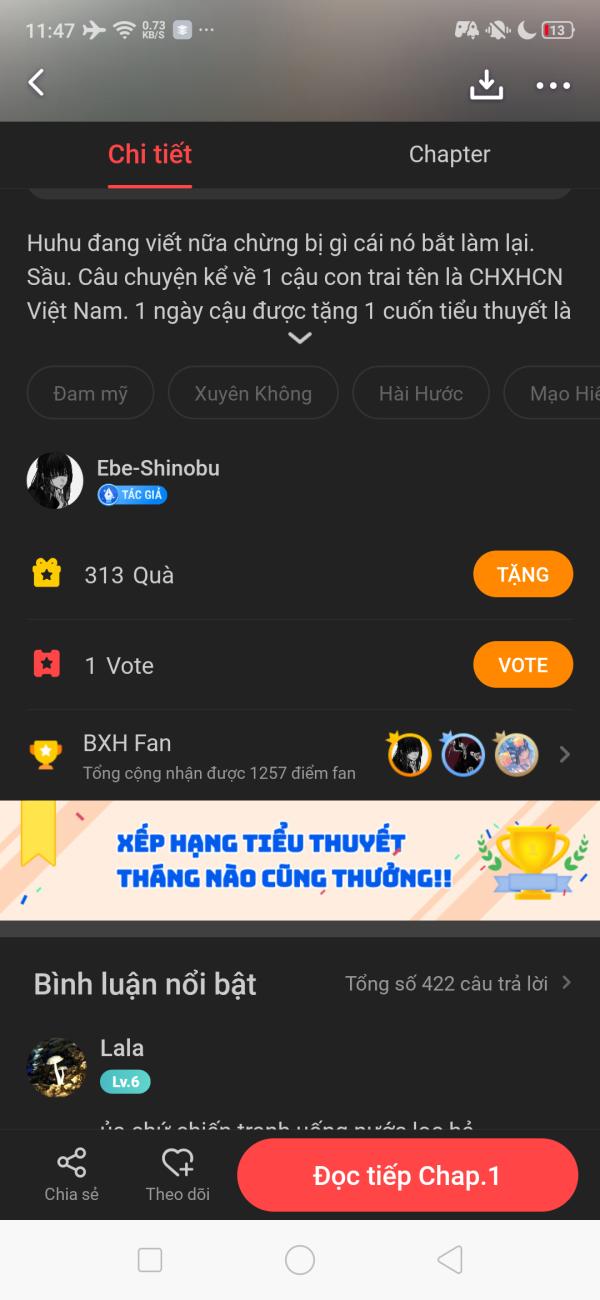This screenshot has height=1300, width=600.
Task: Open Lala's commenter profile
Action: (56, 1067)
